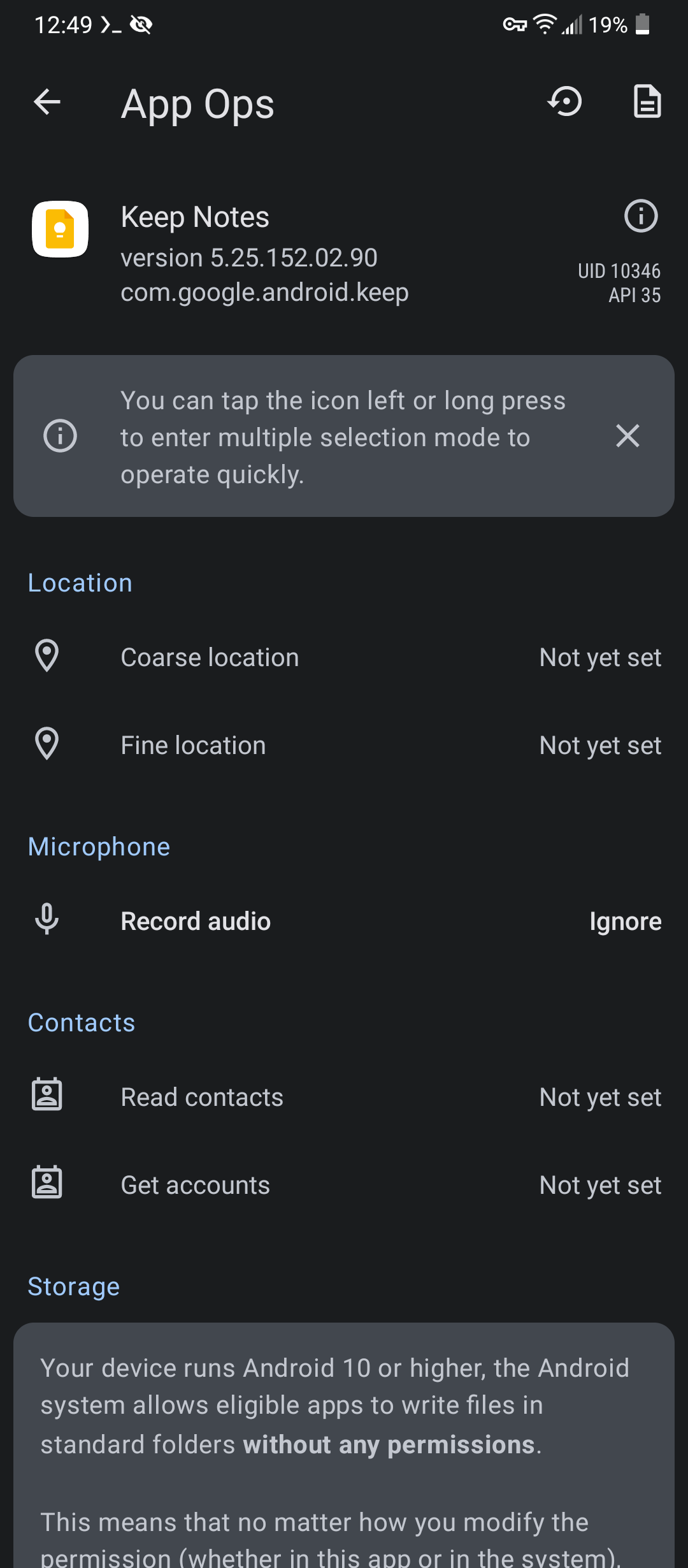The image size is (688, 1568).
Task: Open Coarse location setting
Action: [344, 657]
